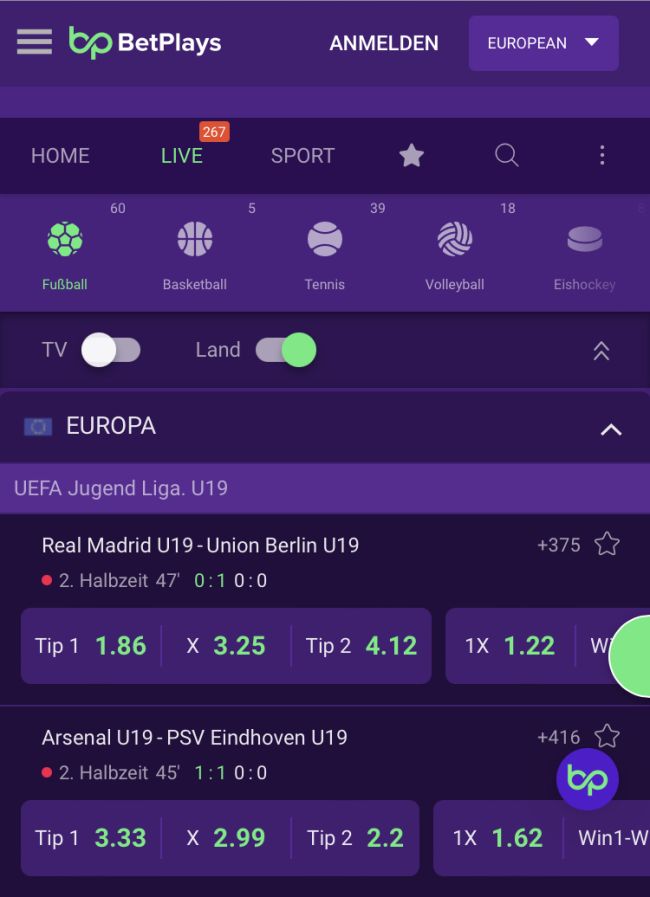Screen dimensions: 650x897
Task: Pick draw X at 2.99 for Arsenal U19
Action: click(226, 838)
